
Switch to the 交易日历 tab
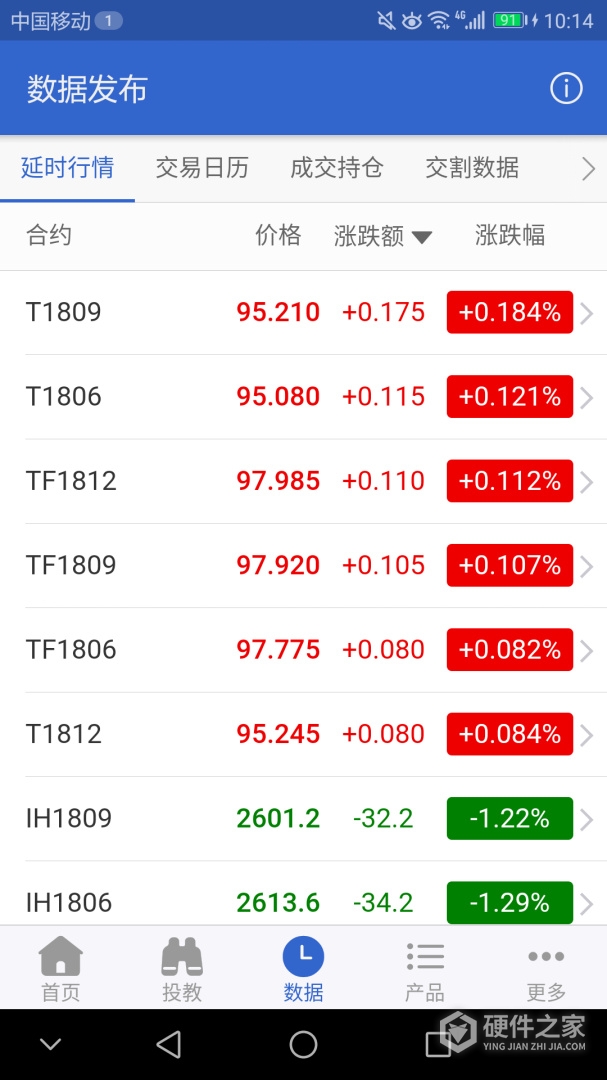[x=202, y=168]
